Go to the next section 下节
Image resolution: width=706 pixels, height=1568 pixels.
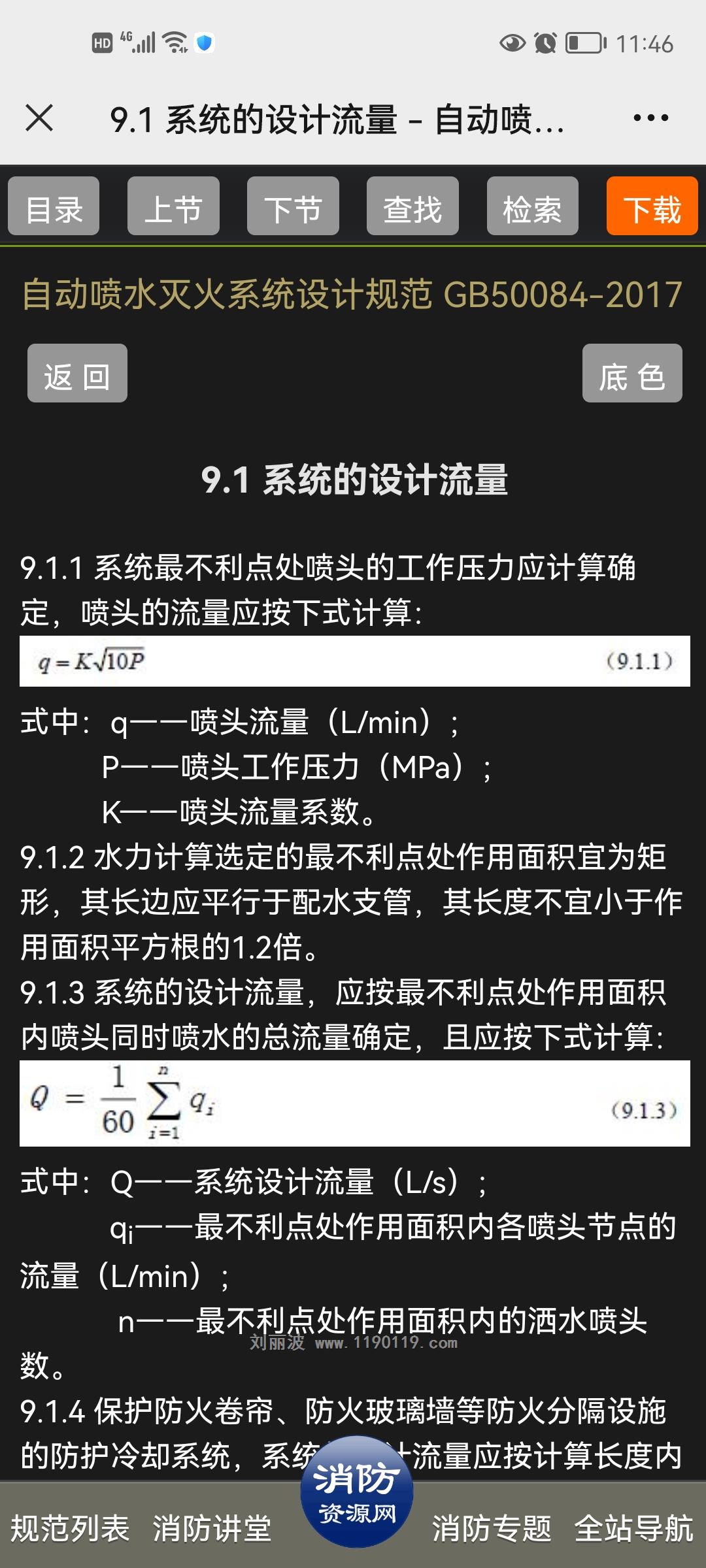(293, 206)
